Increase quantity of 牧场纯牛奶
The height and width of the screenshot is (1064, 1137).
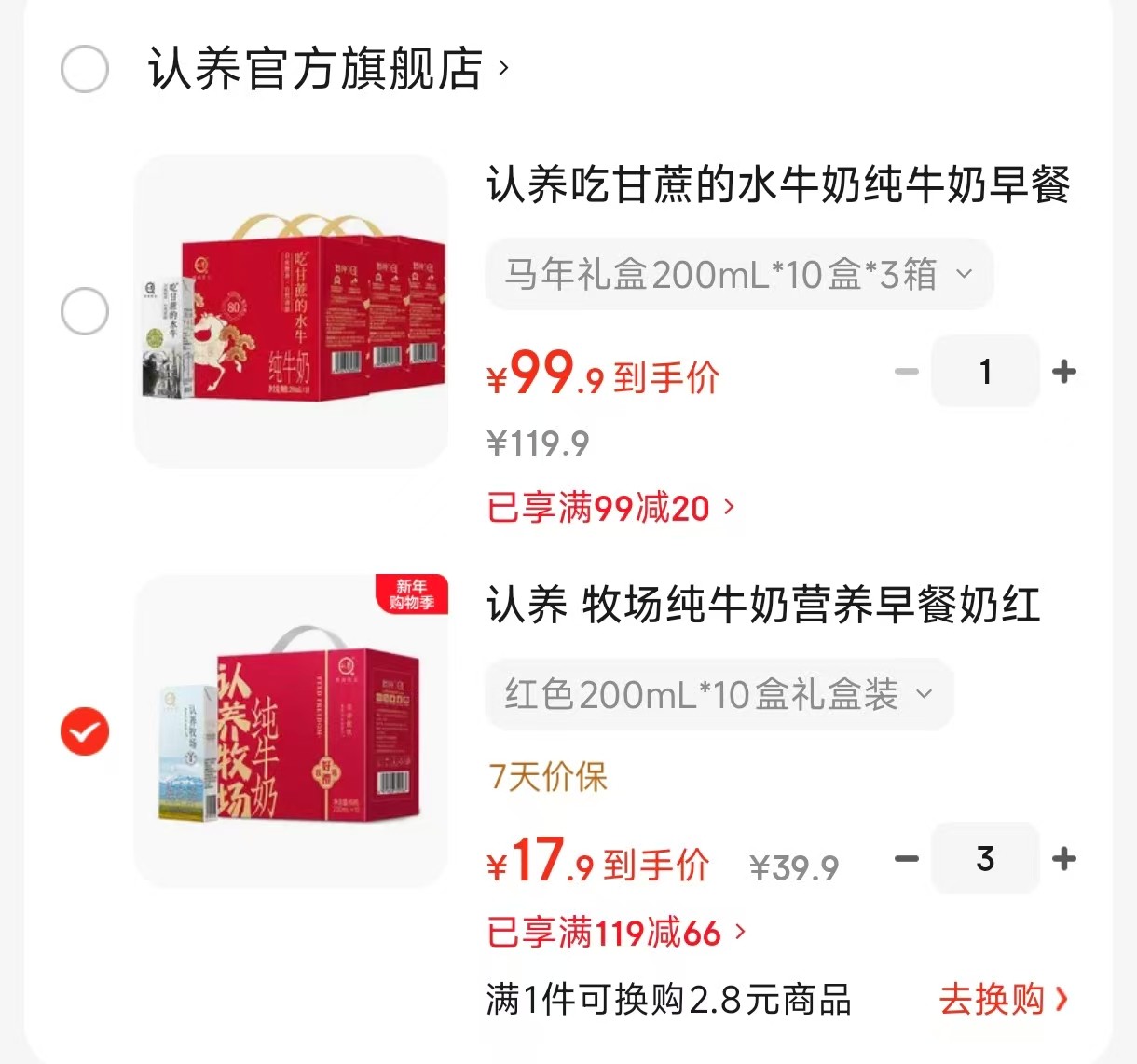coord(1063,859)
